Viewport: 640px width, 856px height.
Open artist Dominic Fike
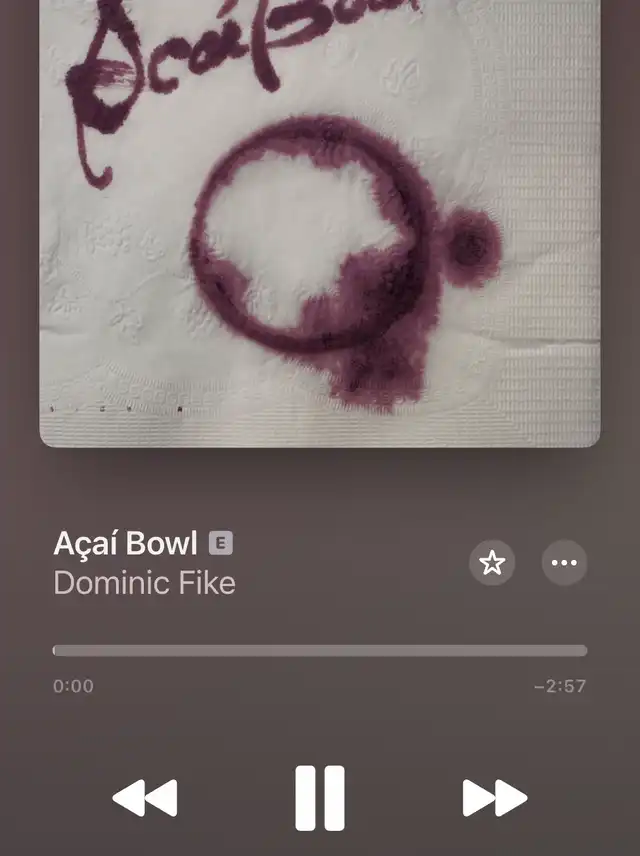pos(144,582)
